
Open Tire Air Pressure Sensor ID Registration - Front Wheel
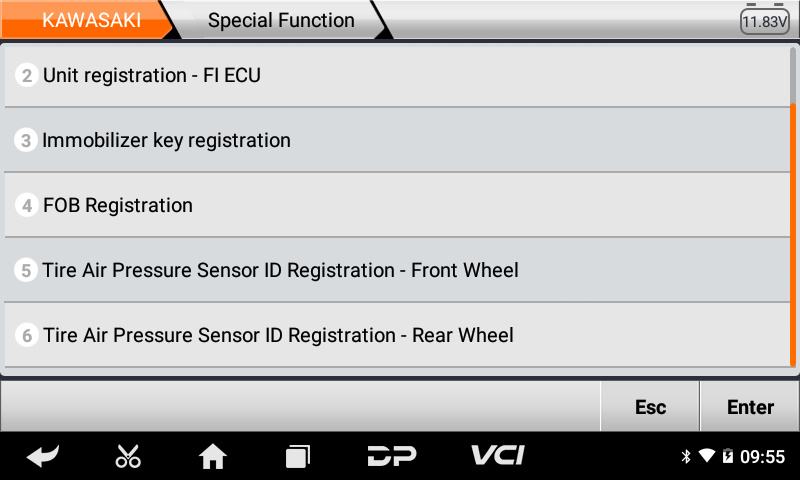[397, 270]
